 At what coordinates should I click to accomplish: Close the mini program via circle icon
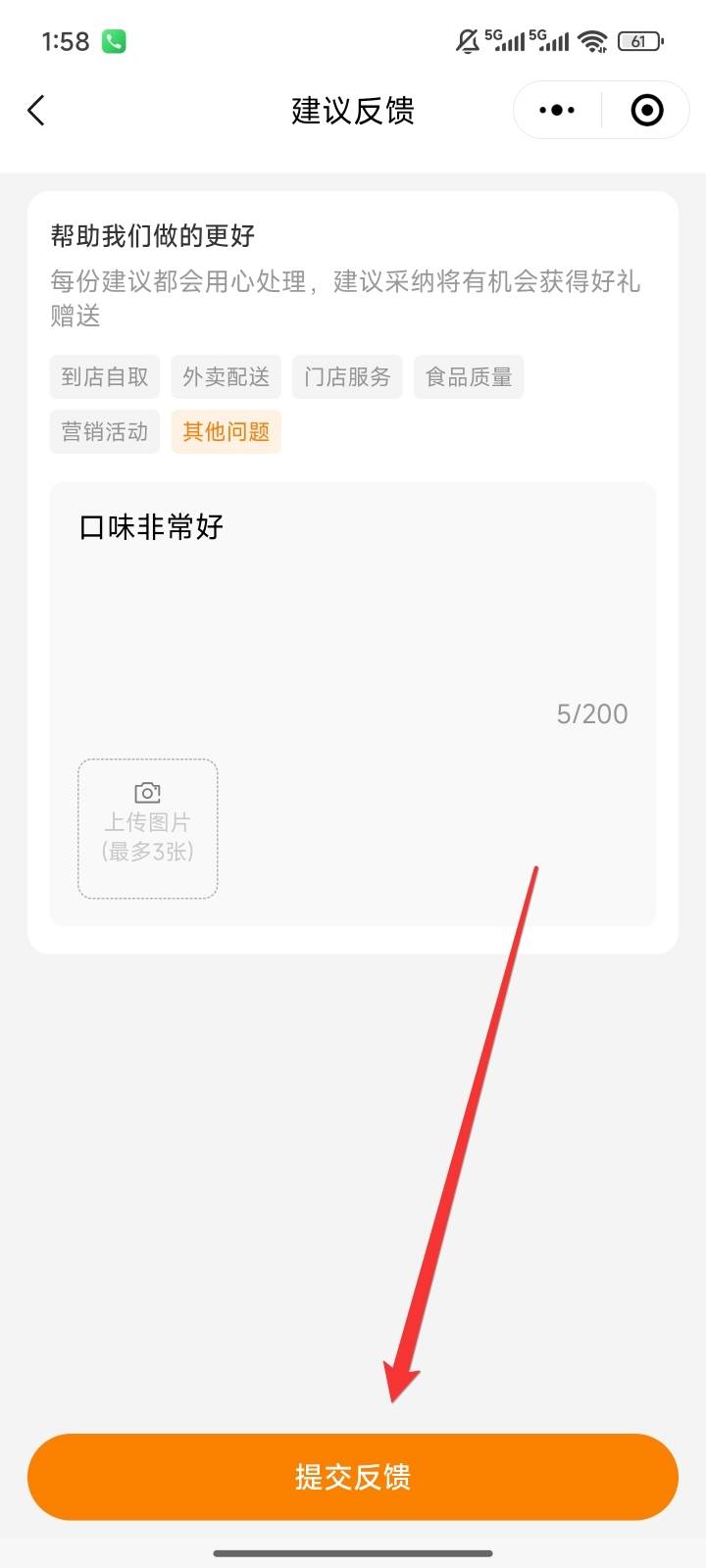[646, 111]
